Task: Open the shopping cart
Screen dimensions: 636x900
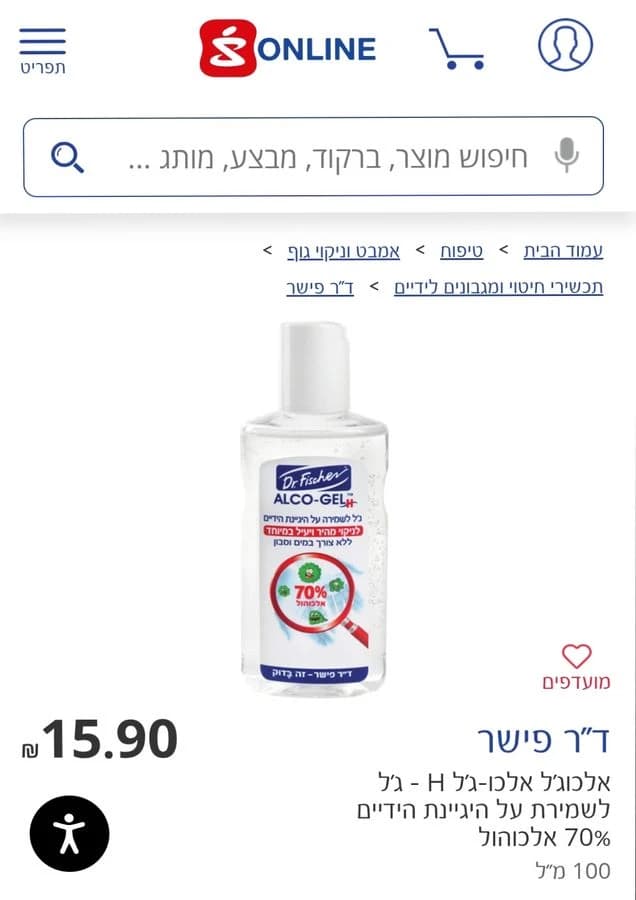Action: coord(457,48)
